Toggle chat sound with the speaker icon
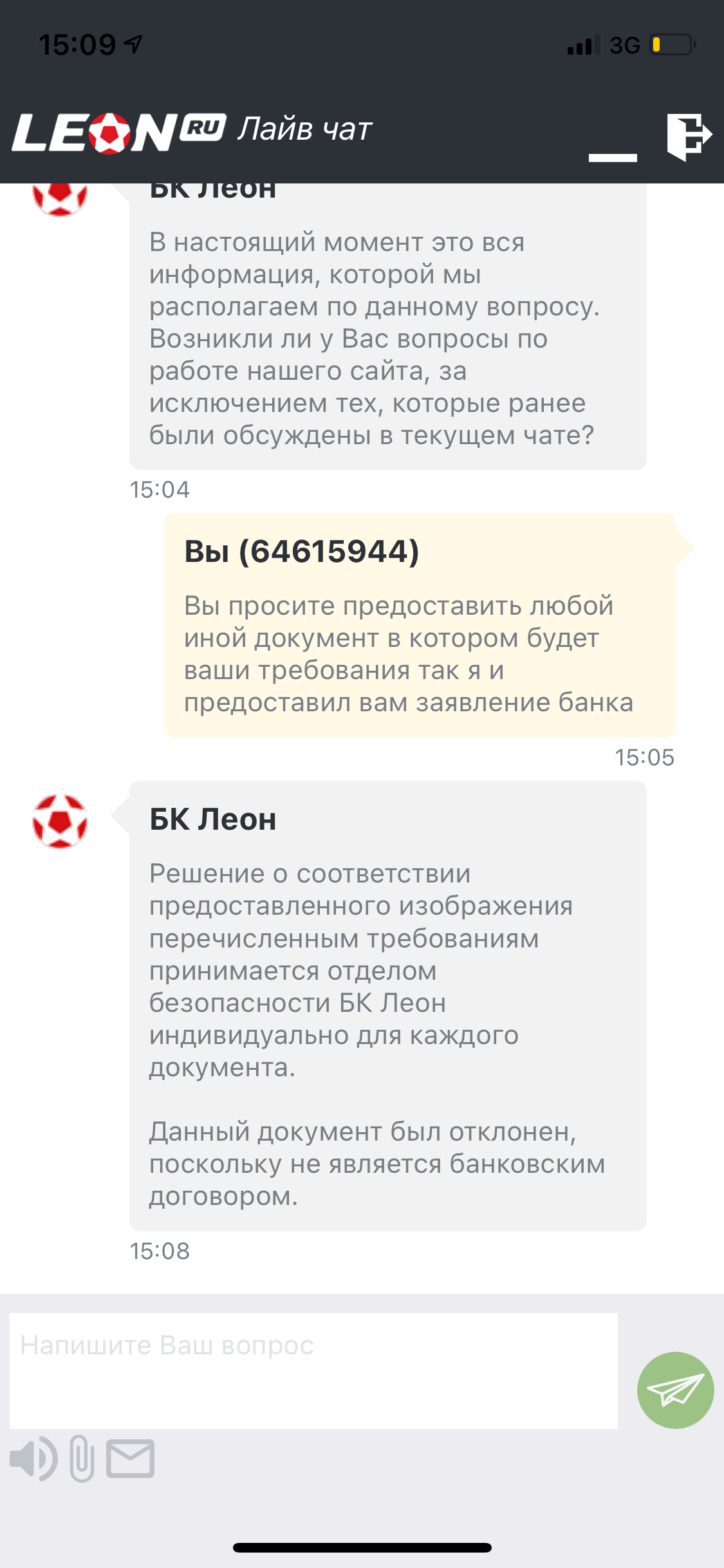The height and width of the screenshot is (1568, 724). (x=33, y=1459)
